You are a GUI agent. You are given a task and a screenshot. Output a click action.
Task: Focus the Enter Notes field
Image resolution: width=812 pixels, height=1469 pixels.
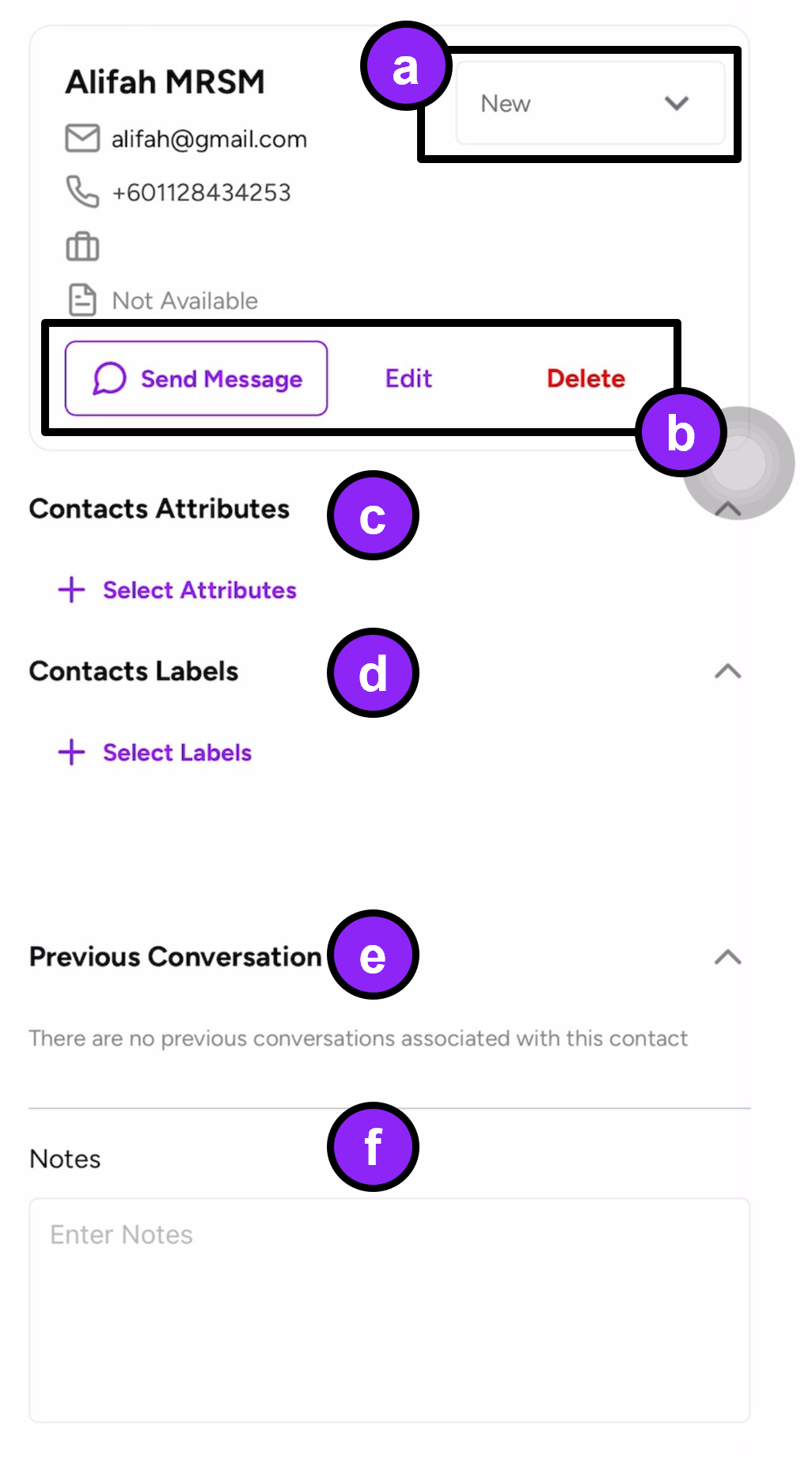[389, 1310]
